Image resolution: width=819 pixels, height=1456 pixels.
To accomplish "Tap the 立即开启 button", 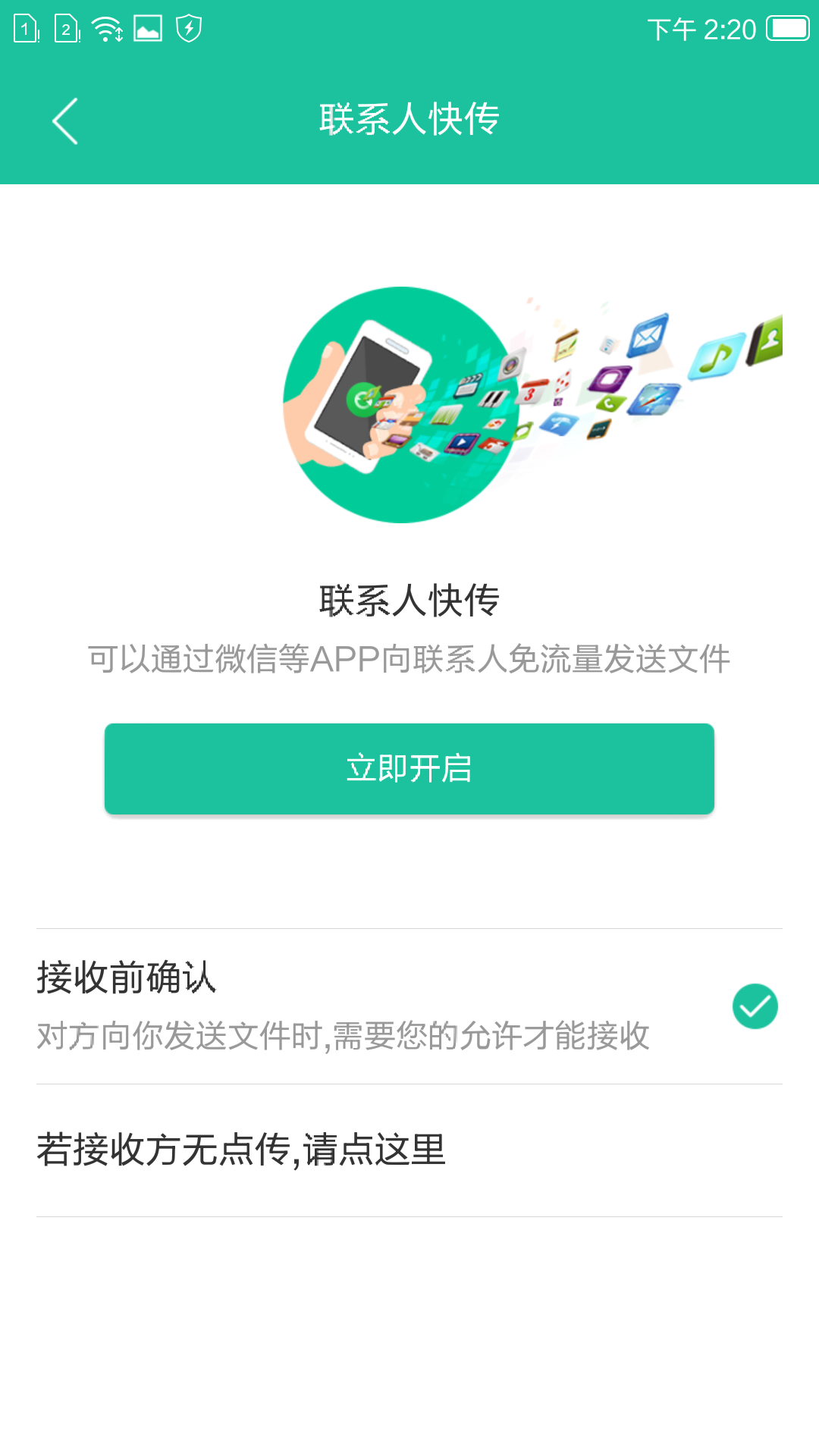I will point(409,768).
